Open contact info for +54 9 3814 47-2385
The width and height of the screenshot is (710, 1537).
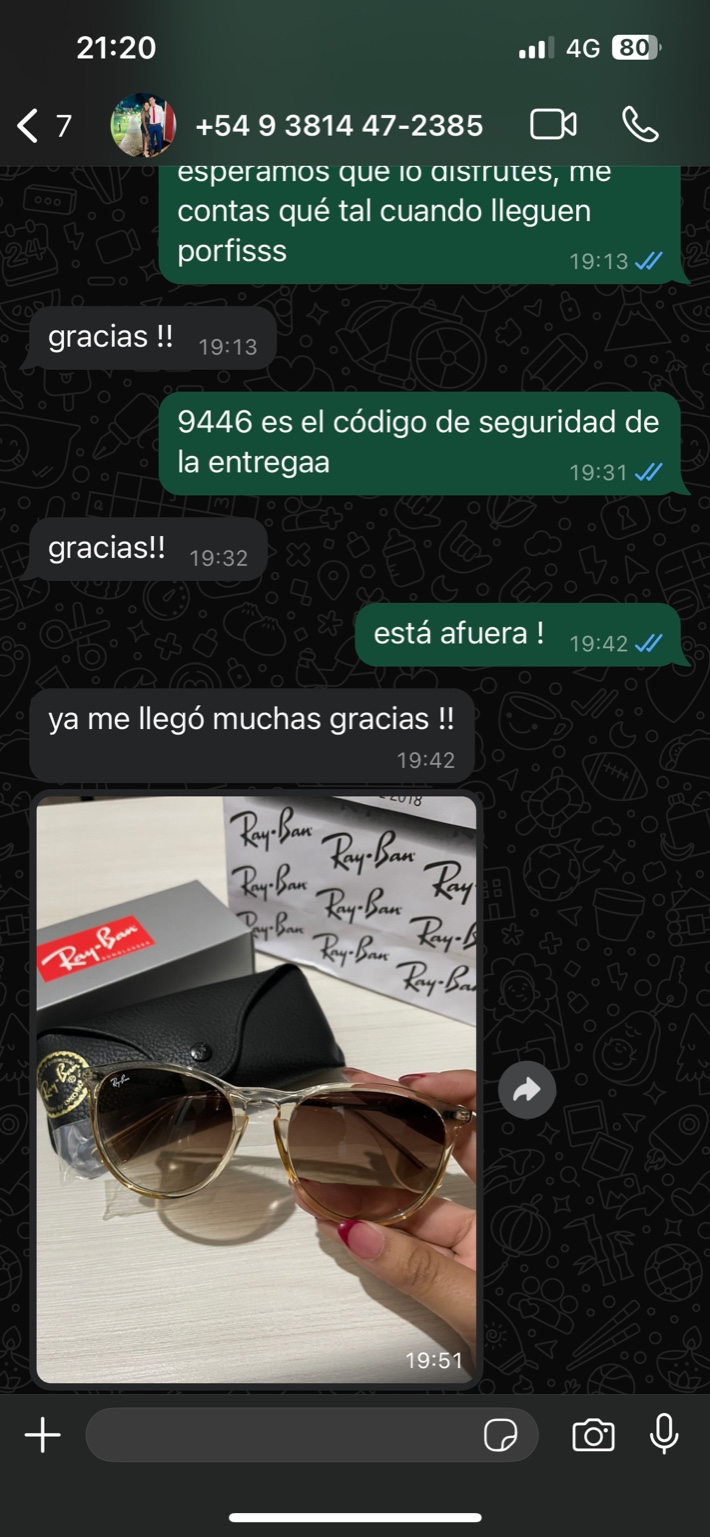coord(339,126)
